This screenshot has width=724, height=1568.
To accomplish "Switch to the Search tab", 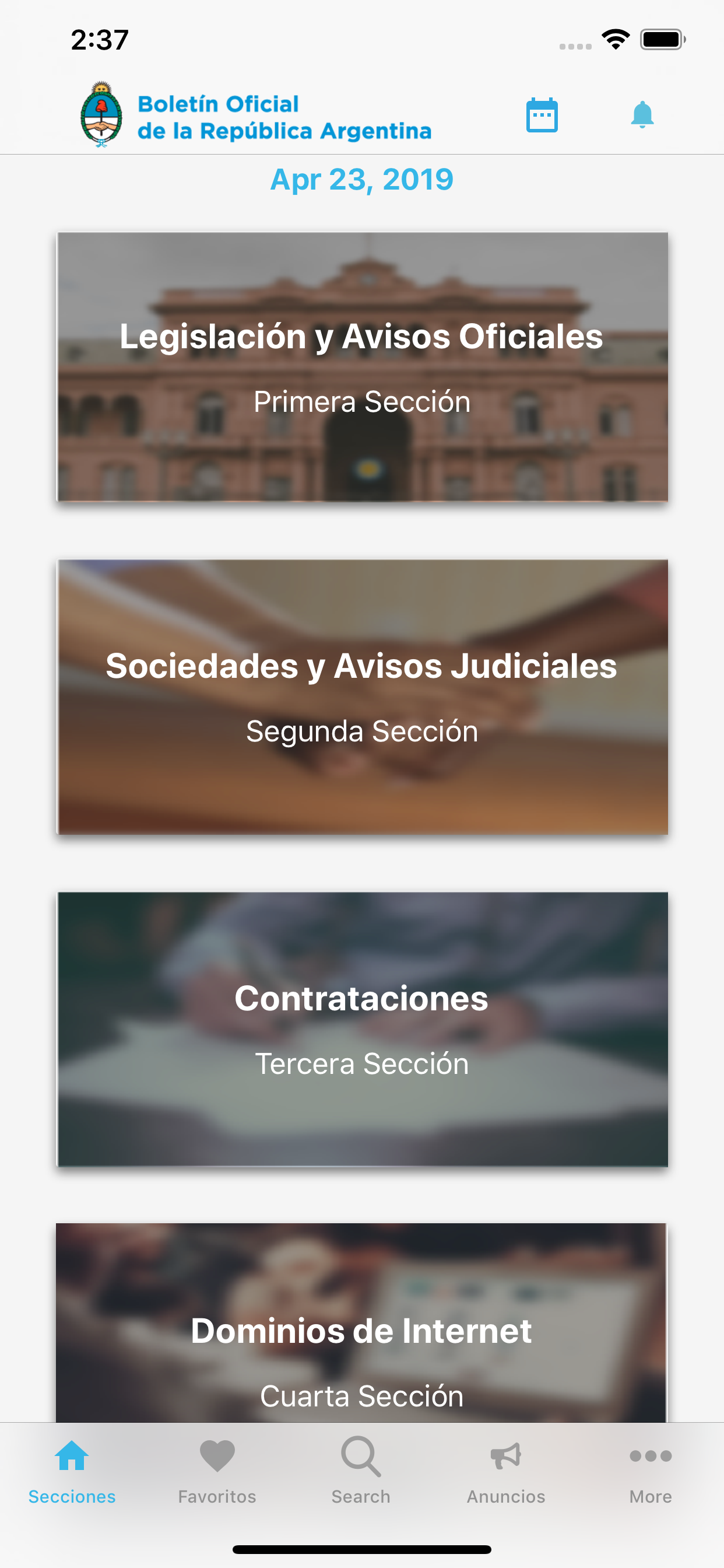I will pos(361,1470).
